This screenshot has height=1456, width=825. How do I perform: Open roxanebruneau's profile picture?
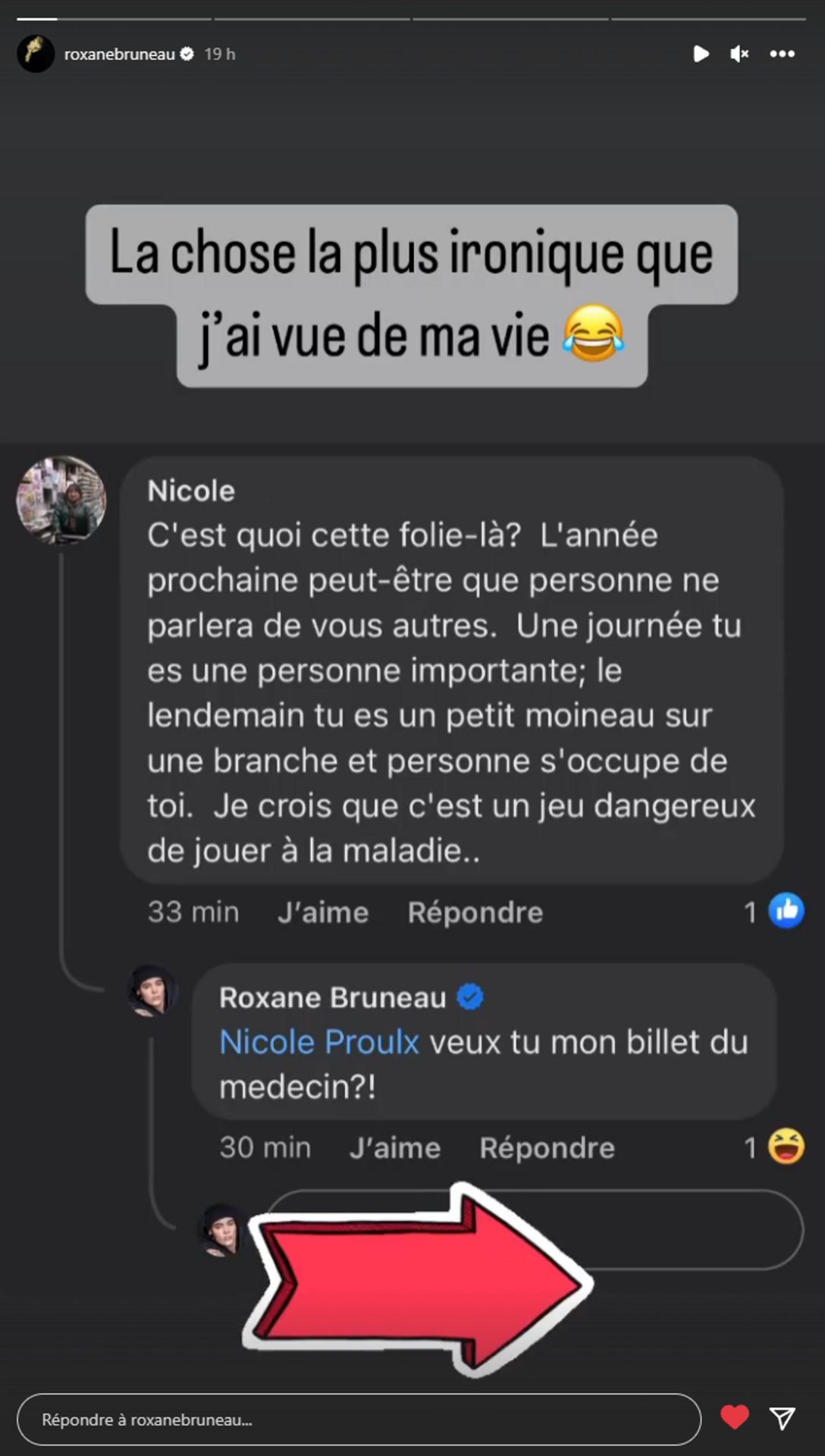point(35,54)
